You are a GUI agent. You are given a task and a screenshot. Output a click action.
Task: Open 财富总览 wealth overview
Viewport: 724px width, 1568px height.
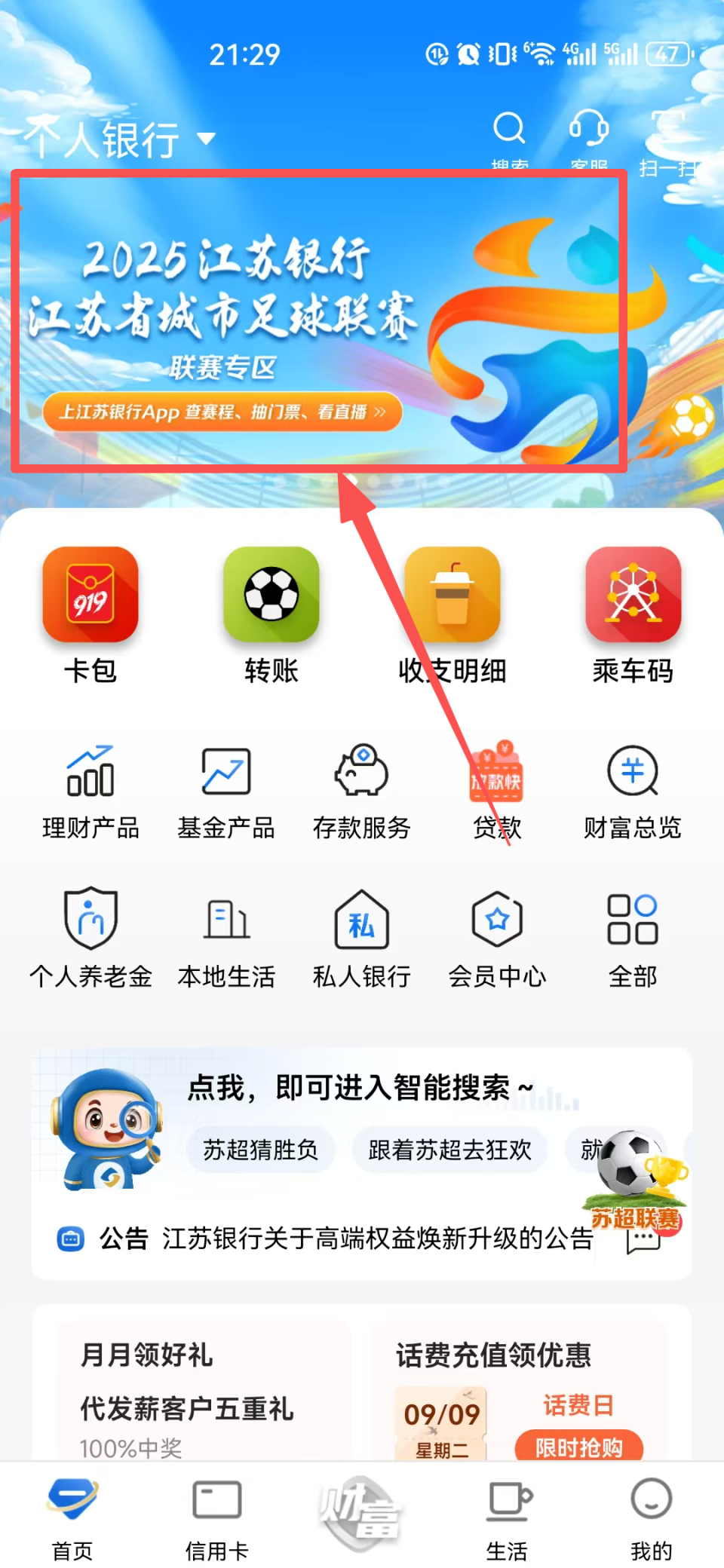[x=633, y=792]
